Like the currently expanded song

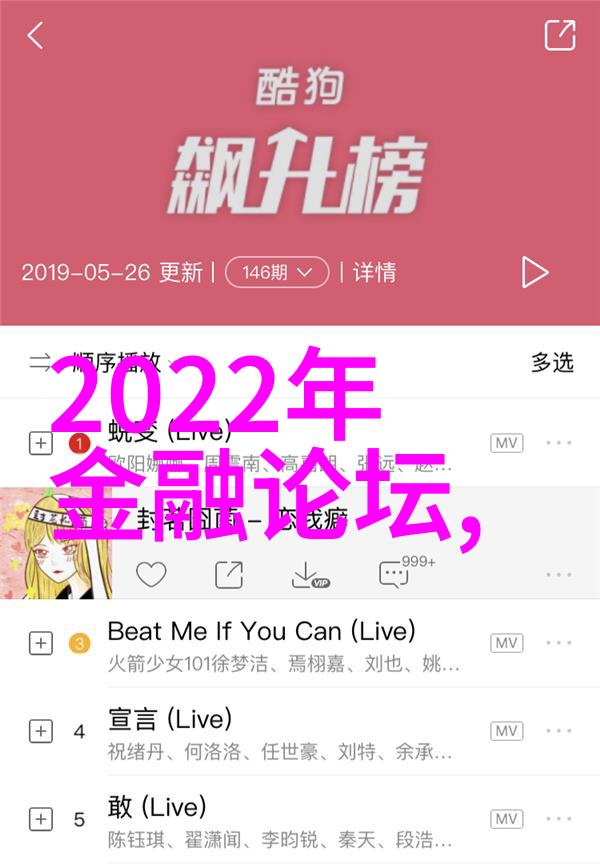pyautogui.click(x=151, y=574)
